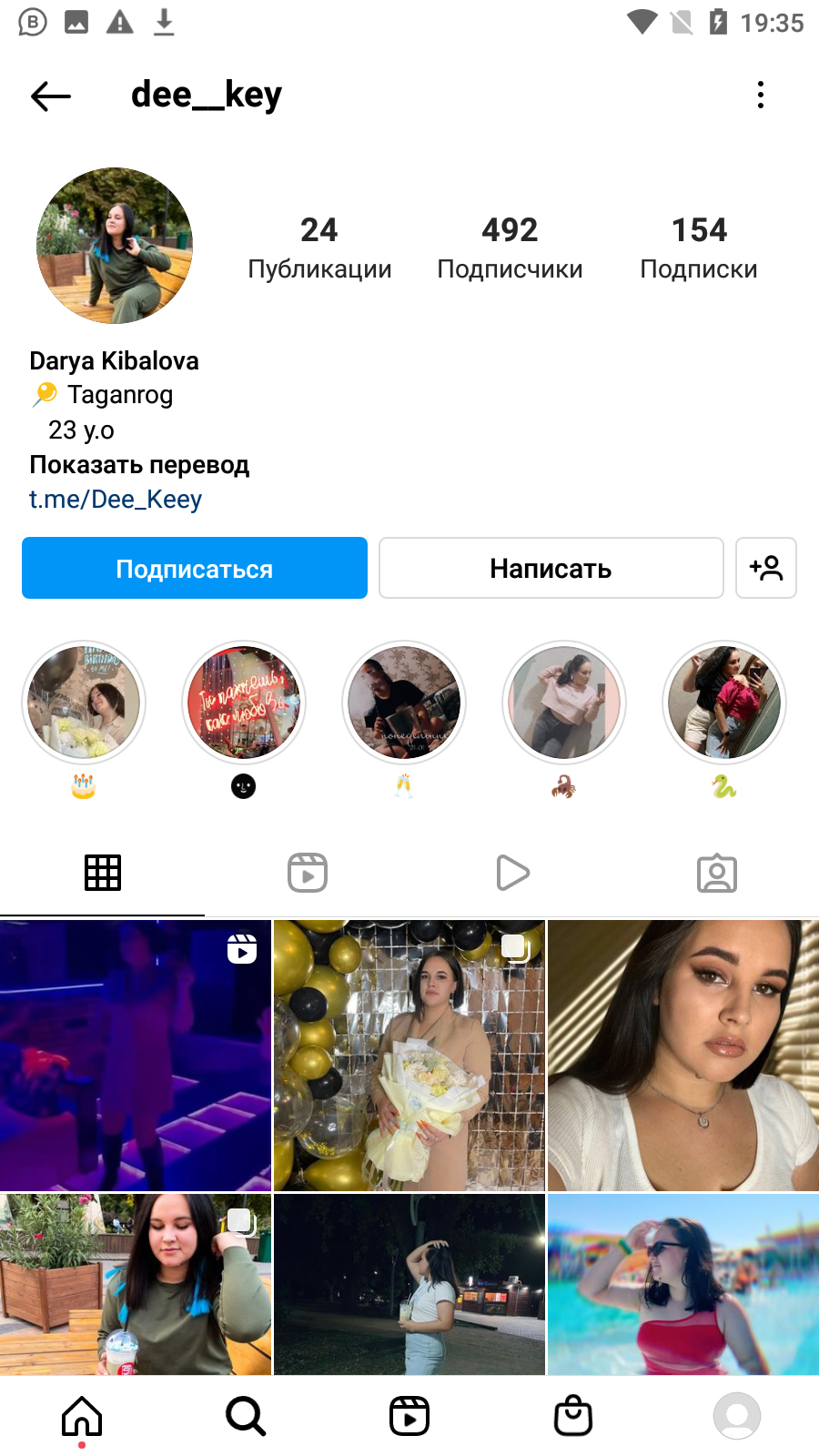View the 154 Подписки following list
This screenshot has height=1456, width=819.
pyautogui.click(x=699, y=248)
